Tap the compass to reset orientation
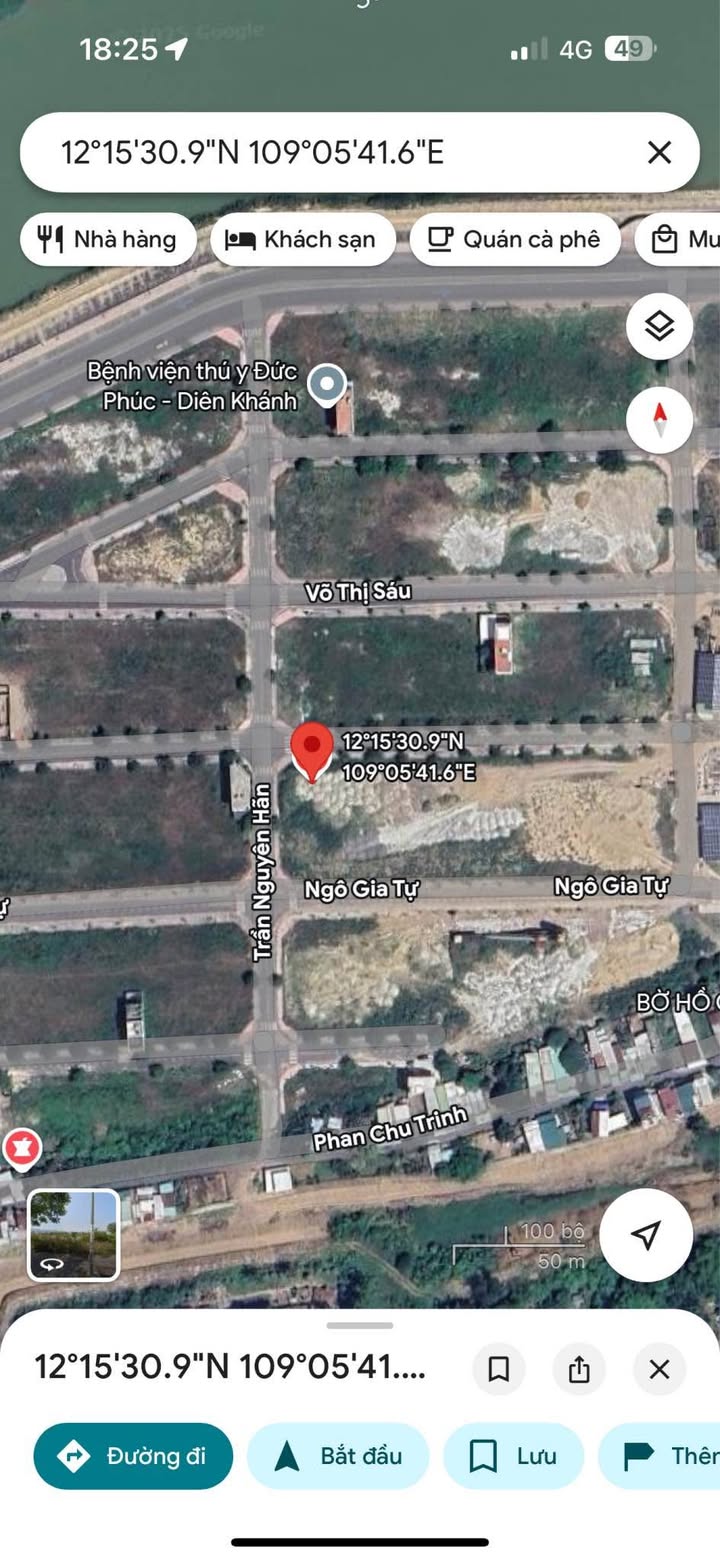The image size is (720, 1560). [659, 420]
